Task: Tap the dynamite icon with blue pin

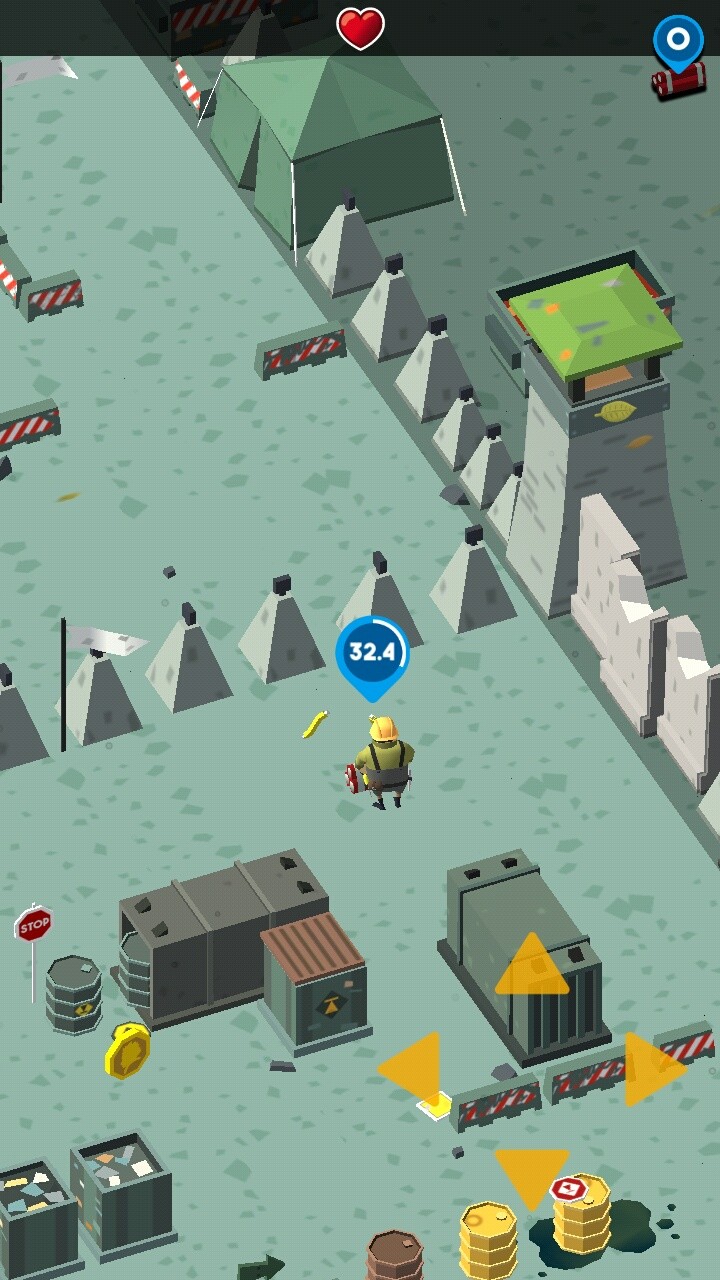Action: (x=678, y=58)
